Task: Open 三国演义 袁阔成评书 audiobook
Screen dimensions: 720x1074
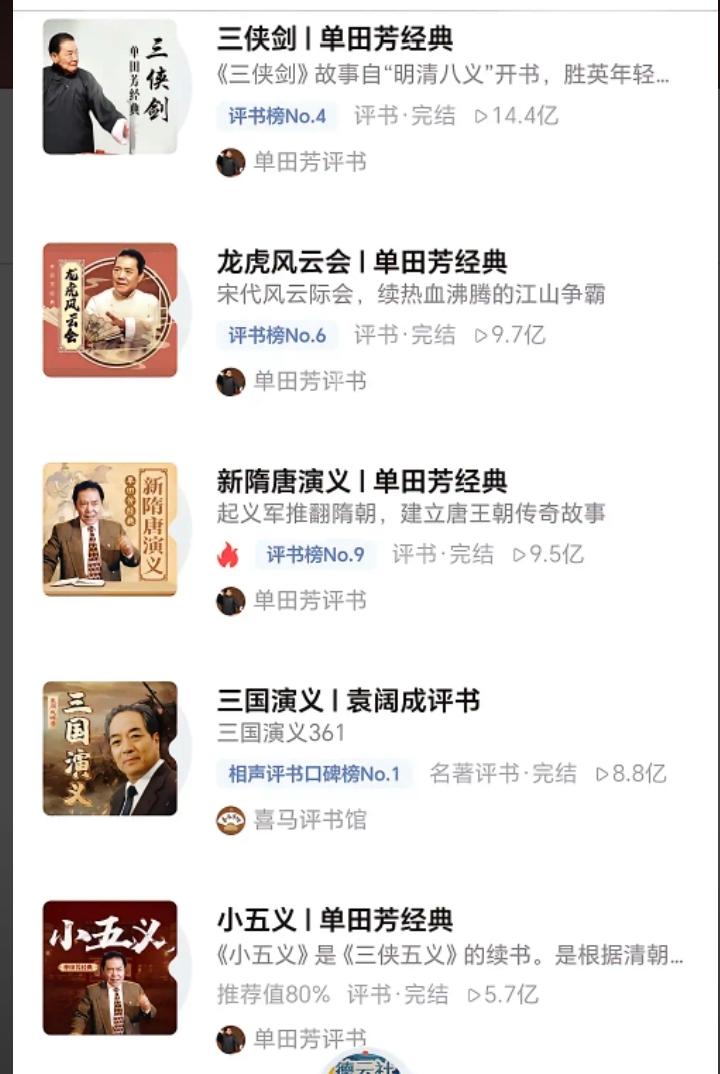Action: (348, 700)
